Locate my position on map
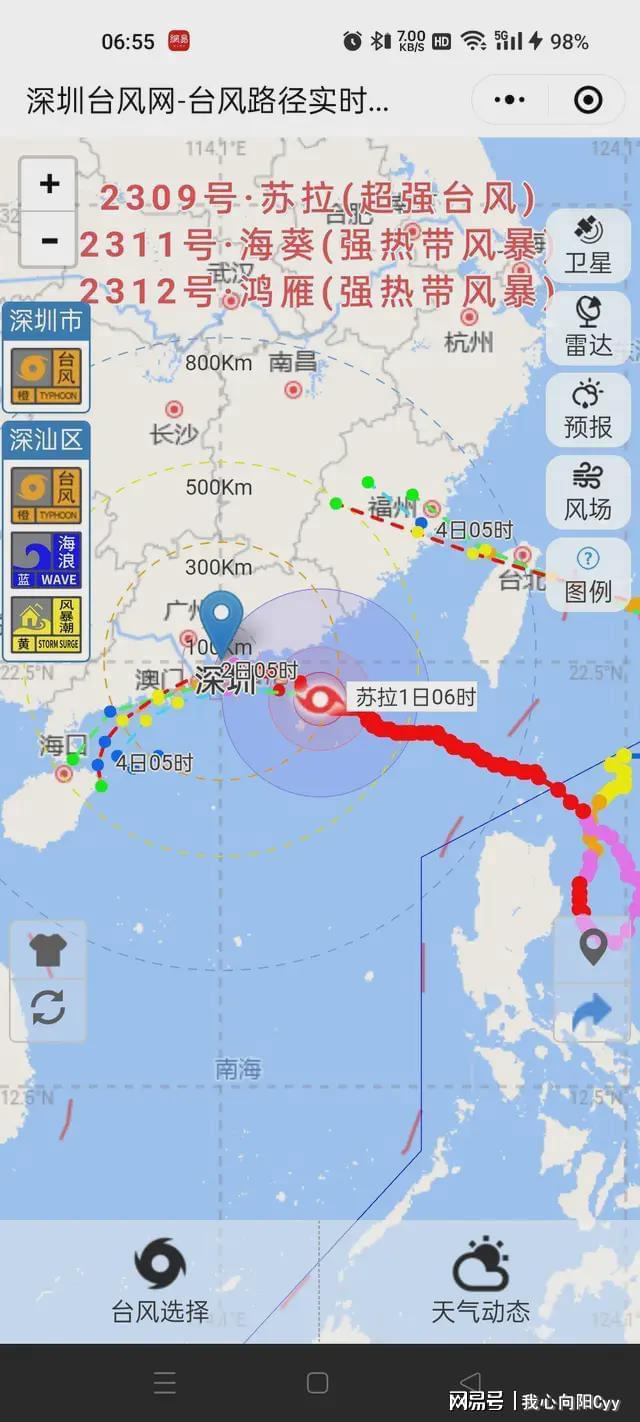Screen dimensions: 640x1422 pos(594,946)
